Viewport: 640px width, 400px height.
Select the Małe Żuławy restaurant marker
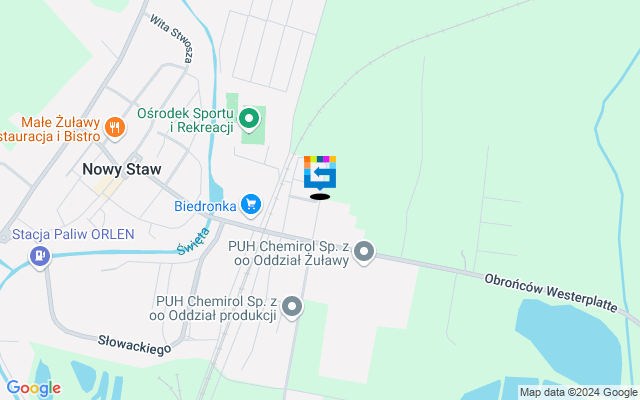(x=117, y=127)
